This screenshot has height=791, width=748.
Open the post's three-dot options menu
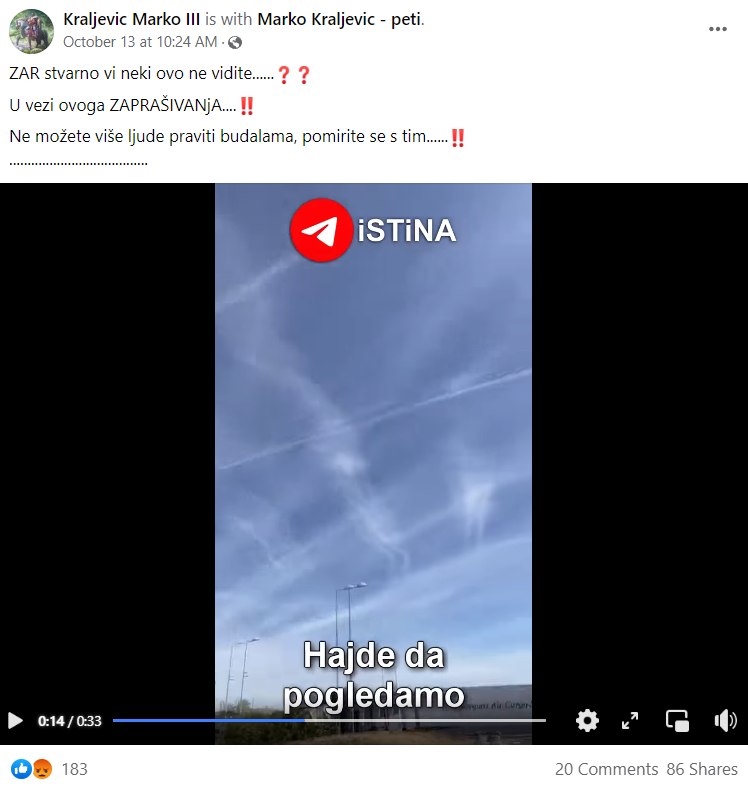718,30
